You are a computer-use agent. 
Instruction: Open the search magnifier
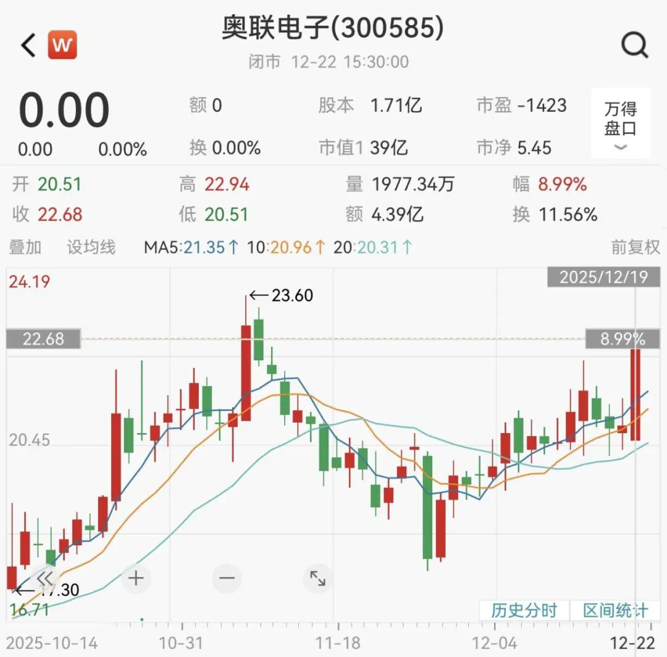pyautogui.click(x=635, y=45)
